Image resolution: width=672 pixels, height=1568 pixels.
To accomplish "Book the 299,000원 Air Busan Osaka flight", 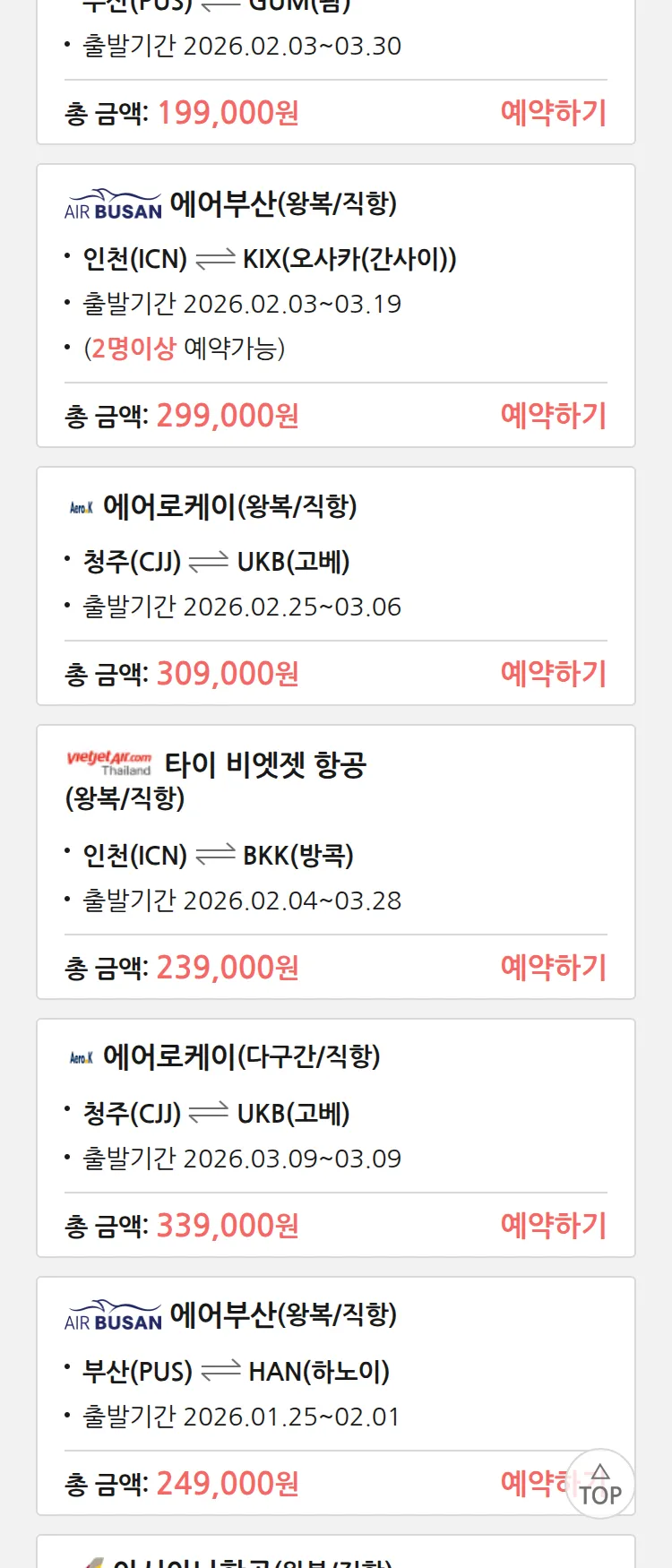I will click(553, 416).
